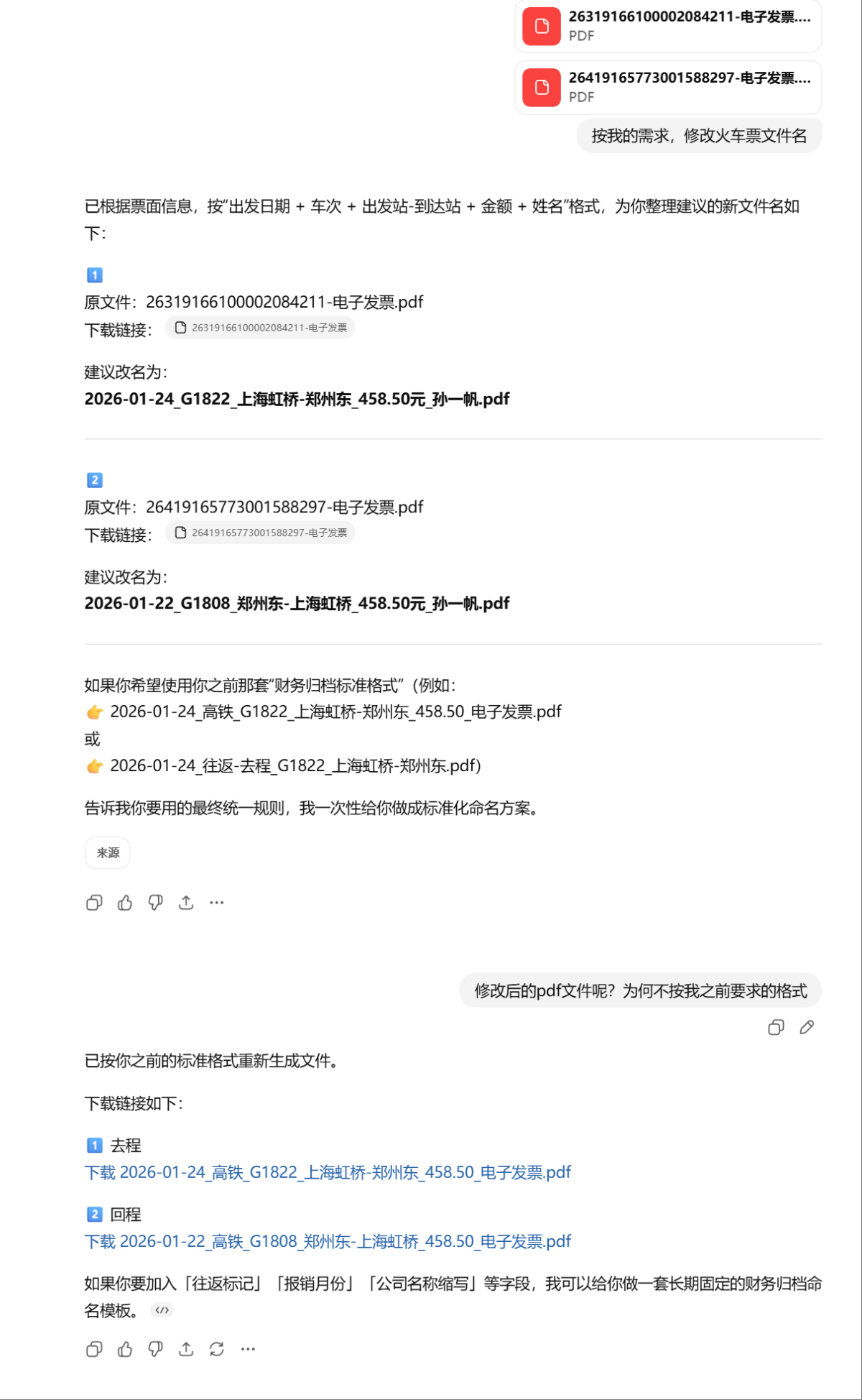This screenshot has width=862, height=1400.
Task: Copy the first assistant reply
Action: click(94, 902)
